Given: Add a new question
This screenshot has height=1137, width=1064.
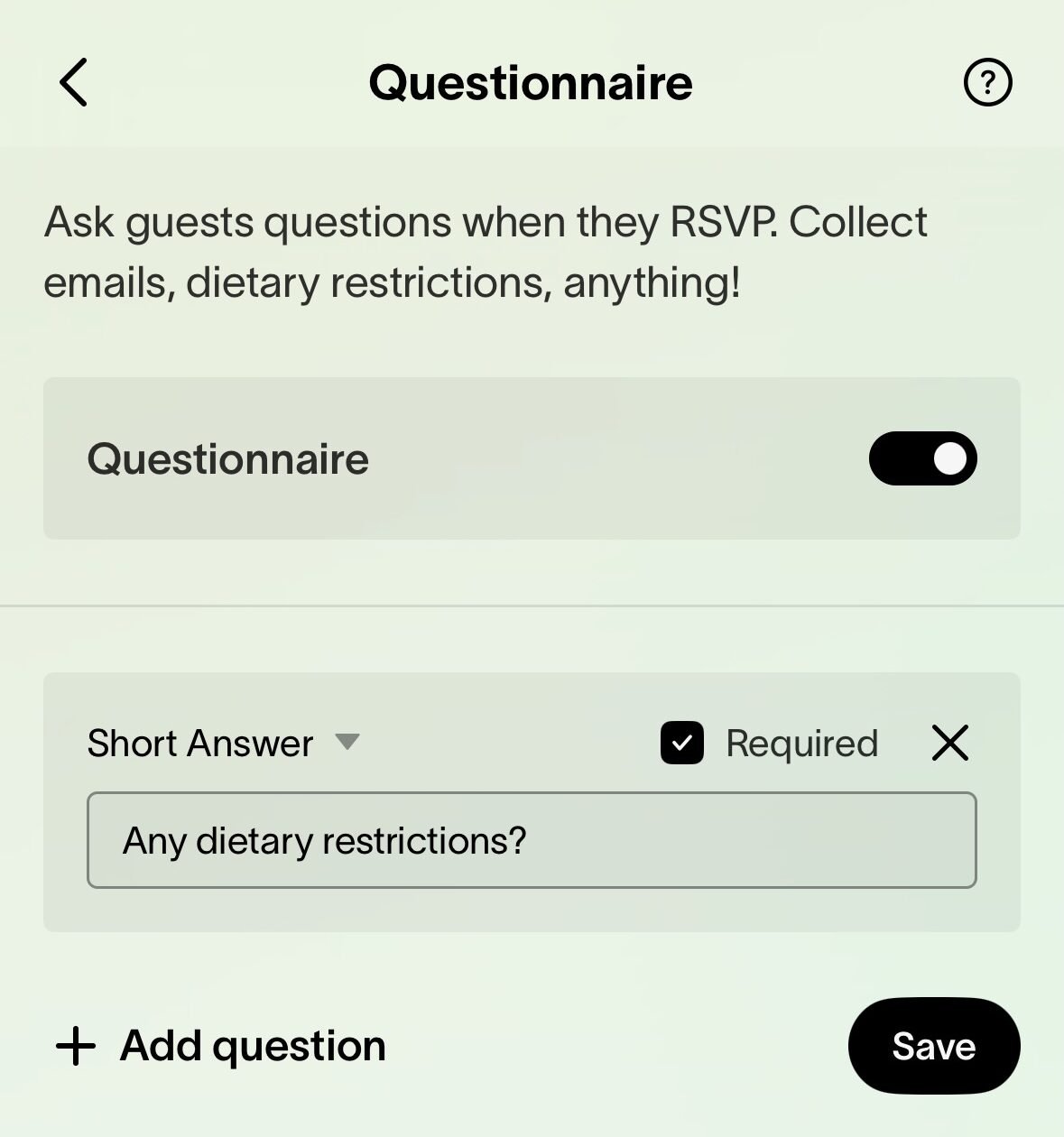Looking at the screenshot, I should tap(221, 1046).
